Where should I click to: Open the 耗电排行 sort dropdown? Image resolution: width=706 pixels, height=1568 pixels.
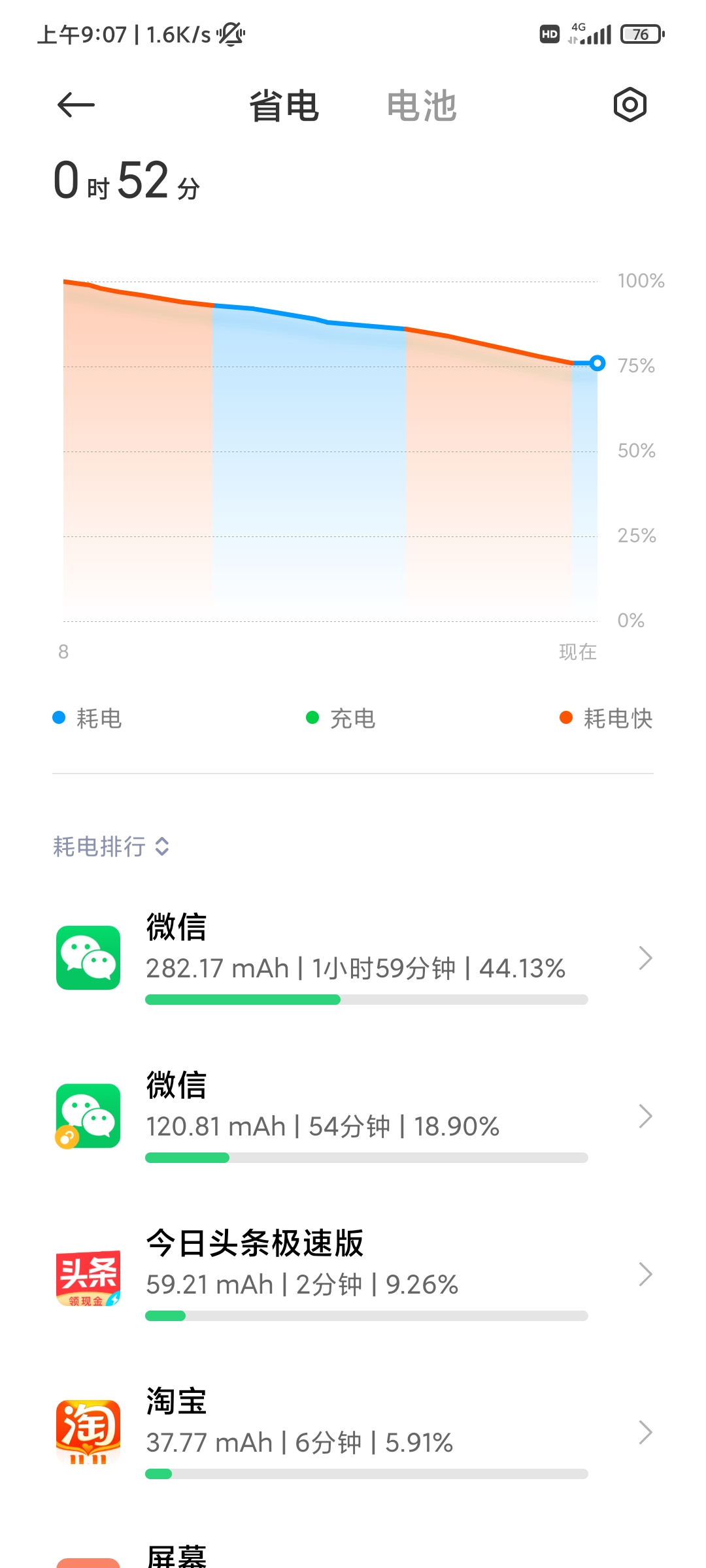111,847
